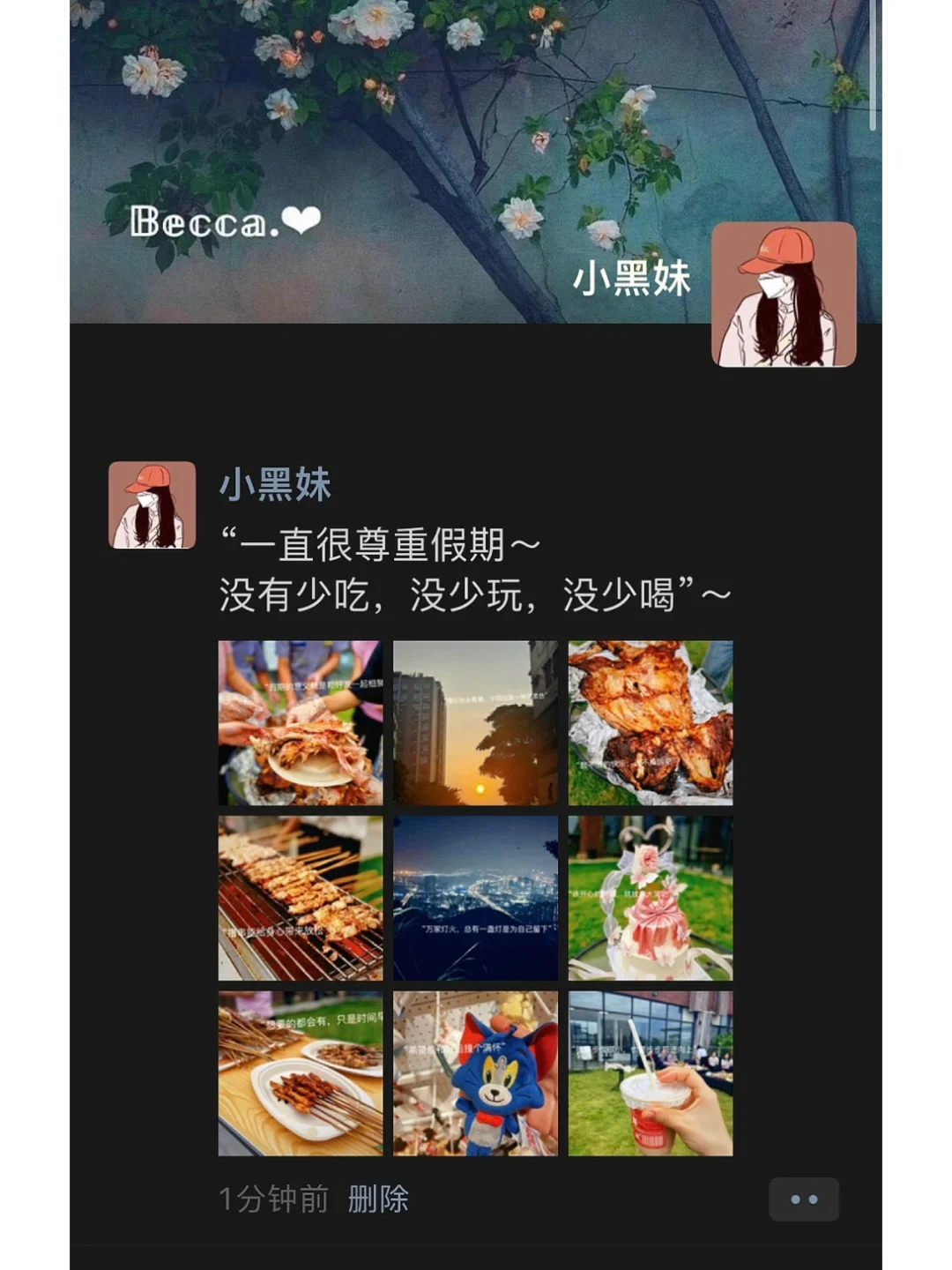The width and height of the screenshot is (952, 1270).
Task: Click the Becca.❤ watermark on the cover
Action: (x=223, y=222)
